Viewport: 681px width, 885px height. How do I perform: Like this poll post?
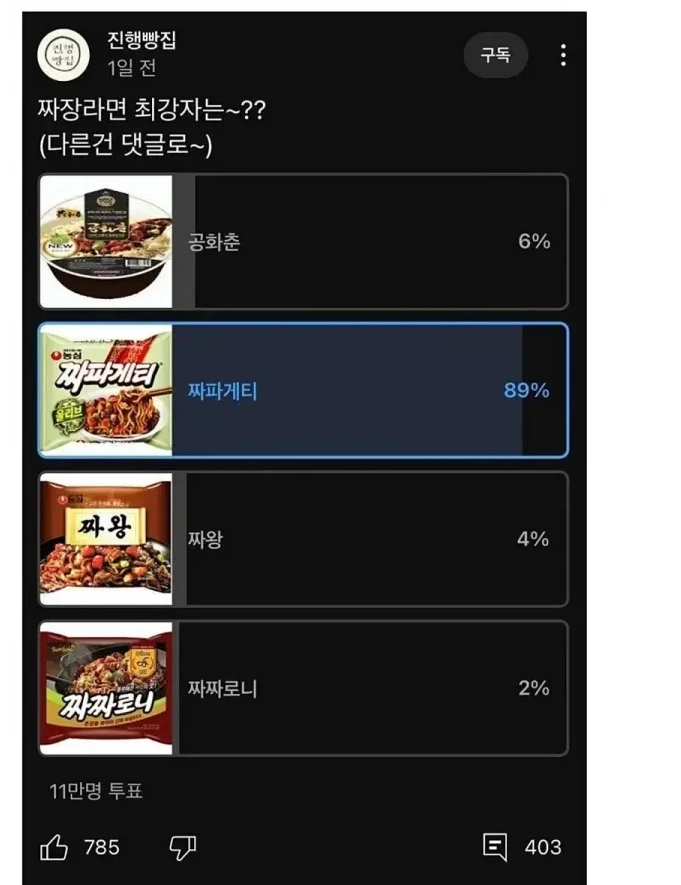pos(55,848)
